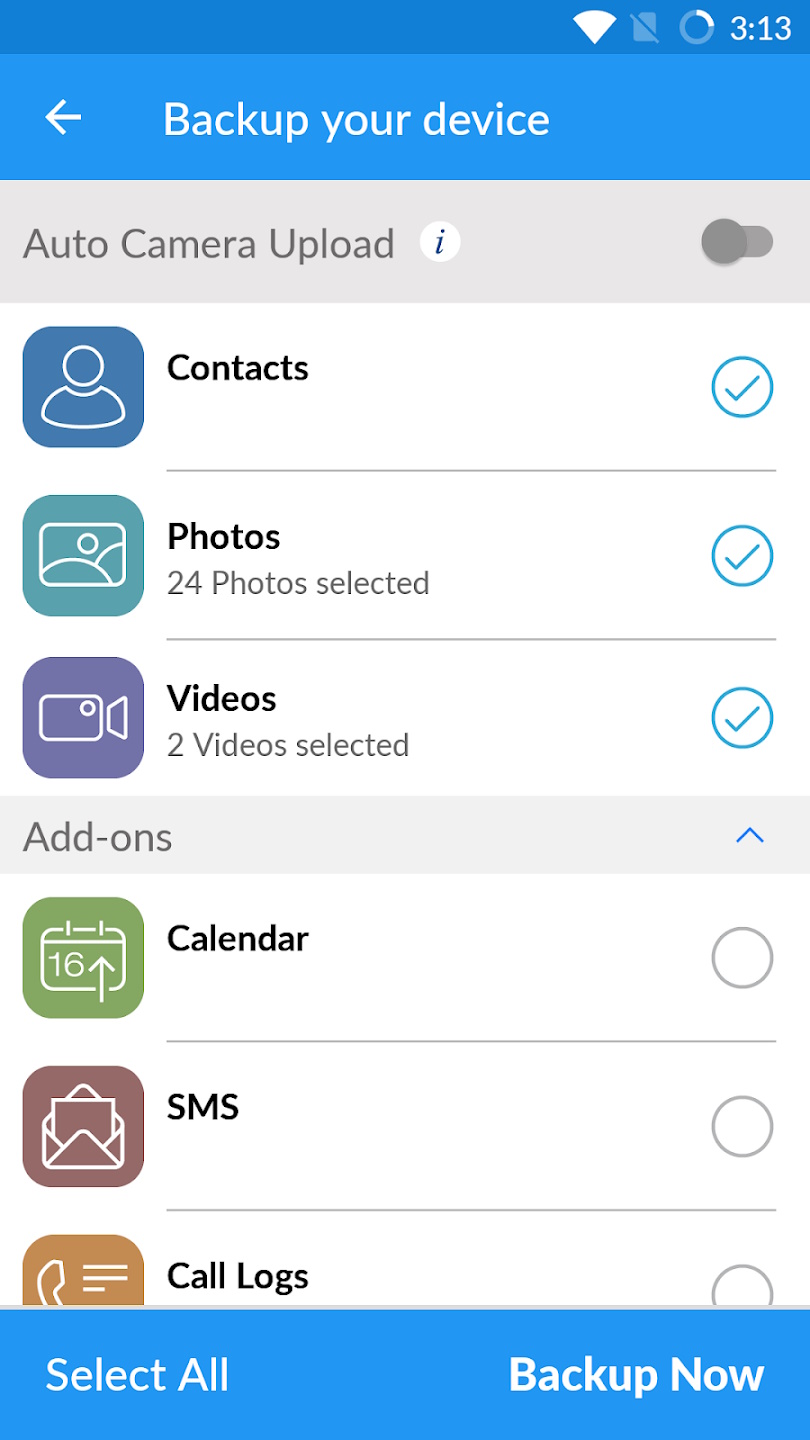Select SMS for backup

pos(742,1127)
